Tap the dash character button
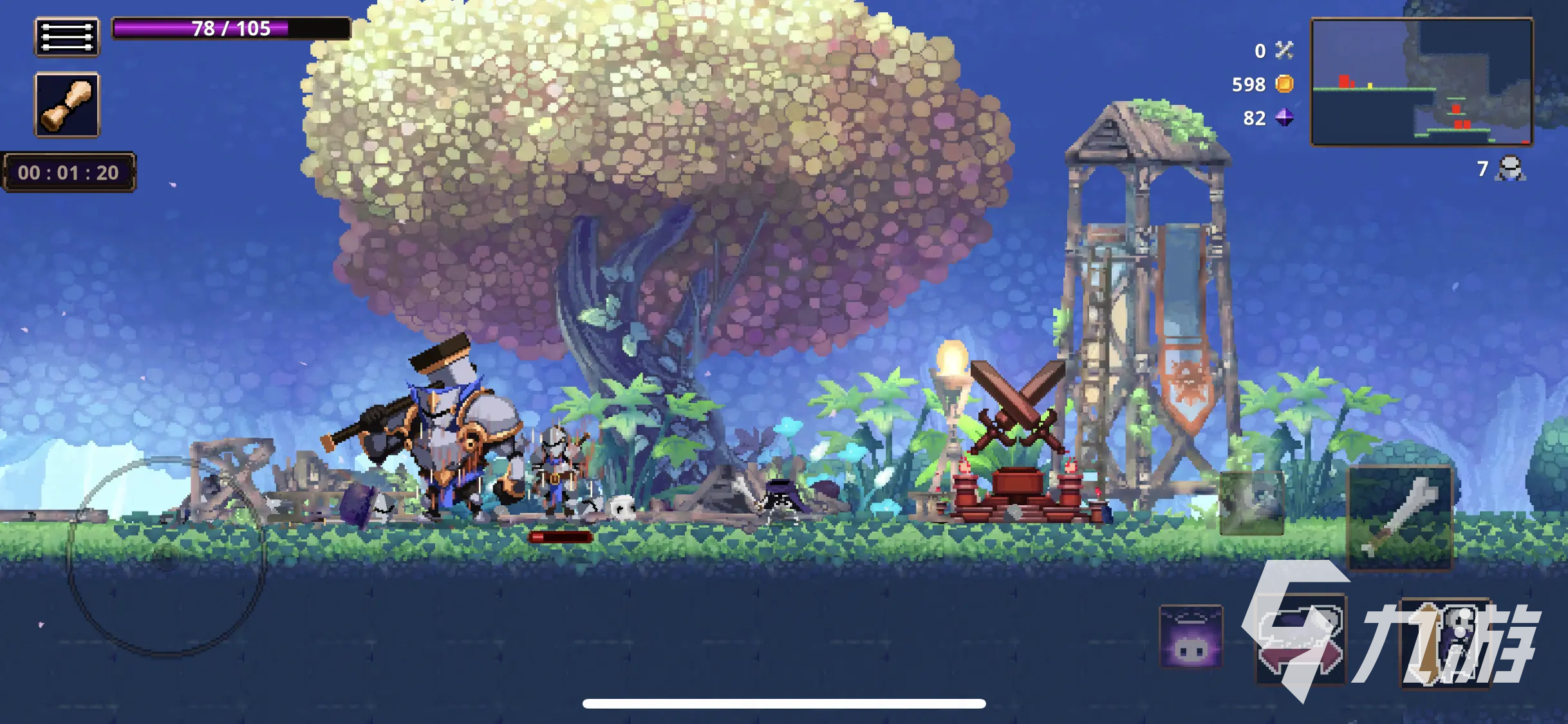The width and height of the screenshot is (1568, 724). pos(1446,643)
